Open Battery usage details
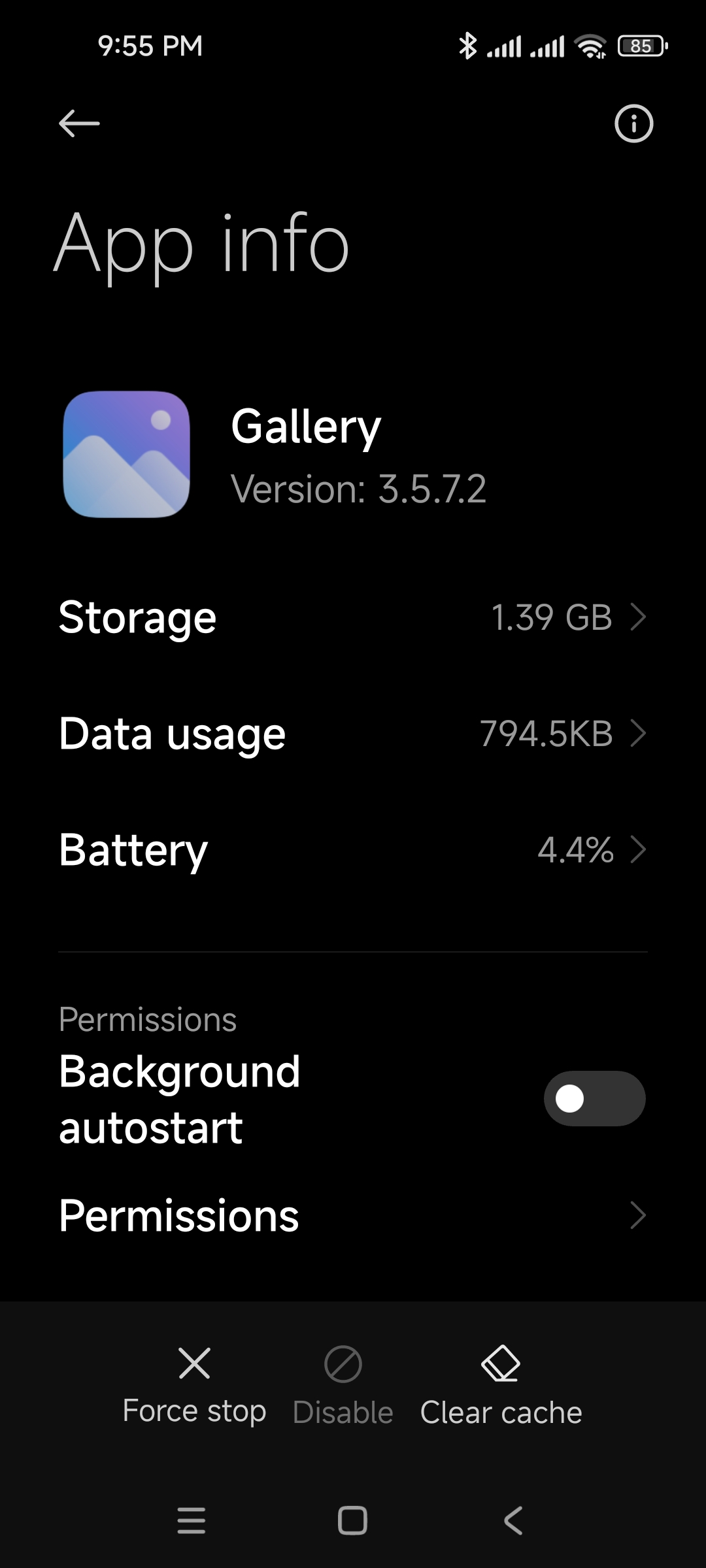The height and width of the screenshot is (1568, 706). 353,849
